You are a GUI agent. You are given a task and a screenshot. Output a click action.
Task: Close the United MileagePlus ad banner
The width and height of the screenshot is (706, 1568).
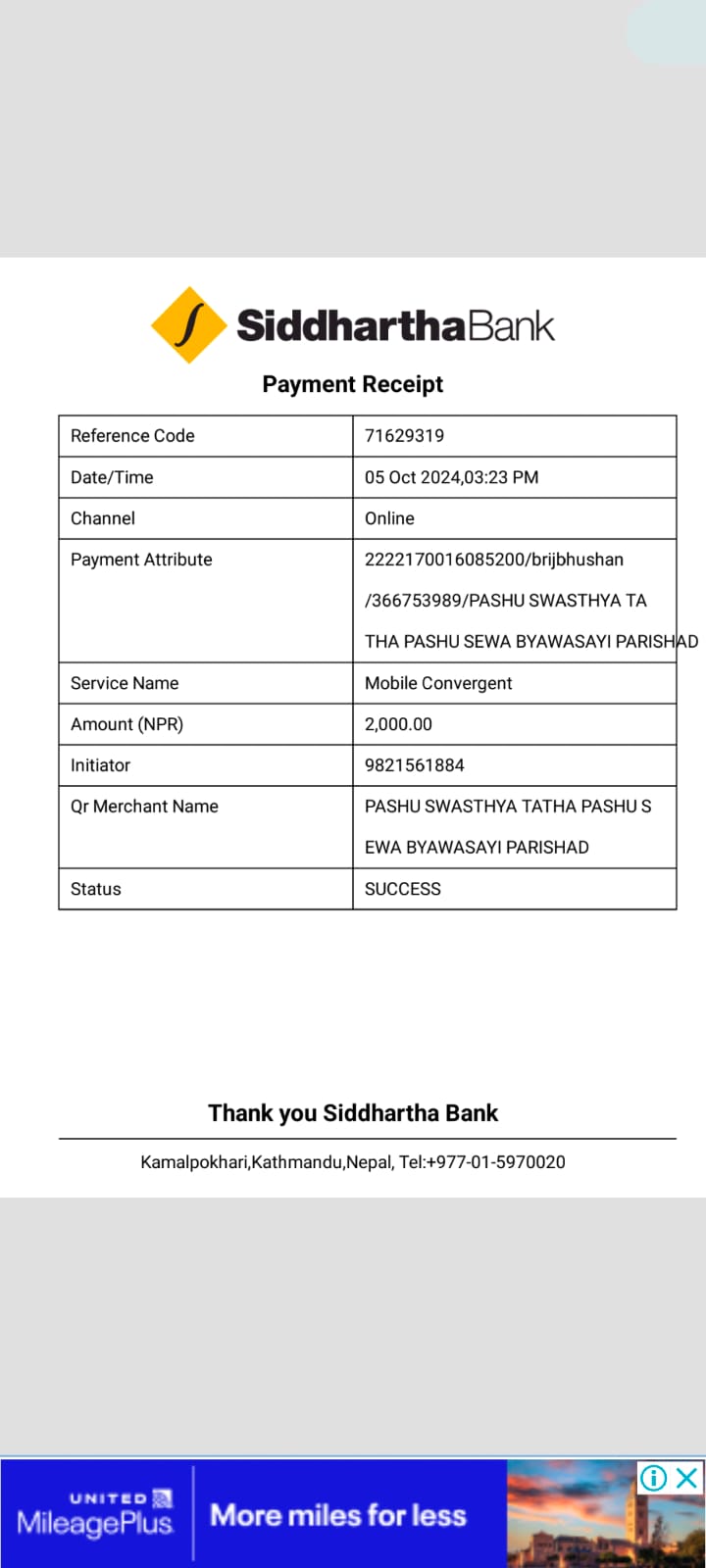tap(687, 1477)
